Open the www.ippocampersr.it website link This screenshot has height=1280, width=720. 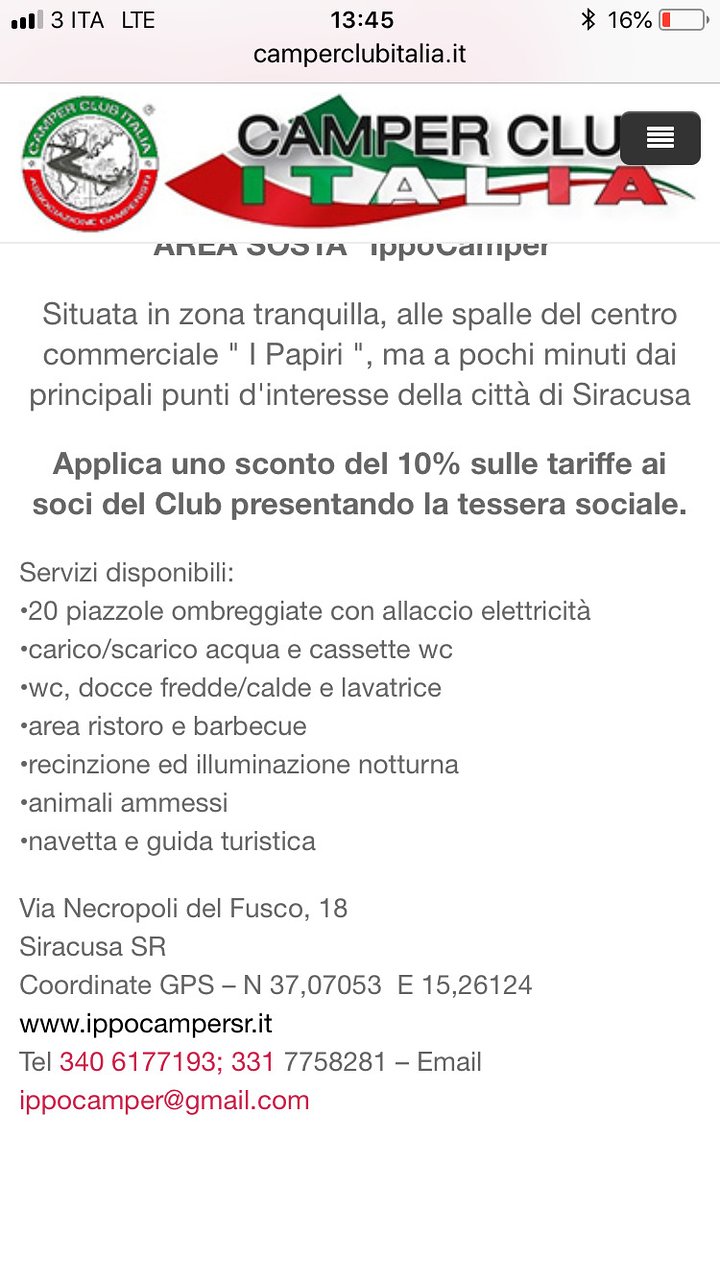click(x=146, y=1024)
